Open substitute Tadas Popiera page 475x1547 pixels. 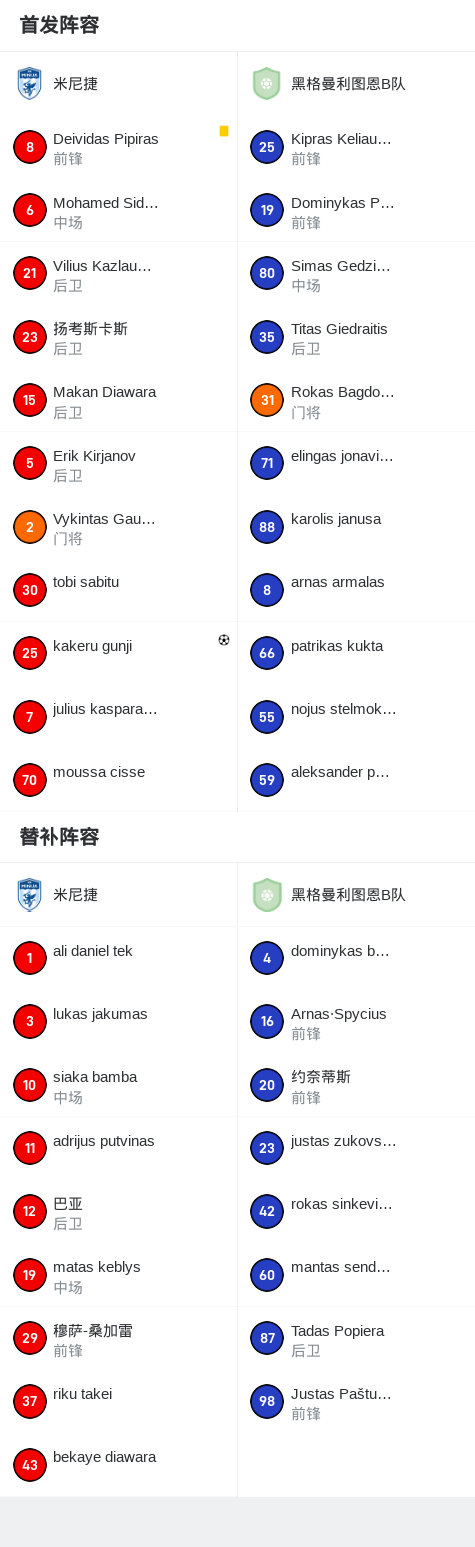tap(356, 1338)
